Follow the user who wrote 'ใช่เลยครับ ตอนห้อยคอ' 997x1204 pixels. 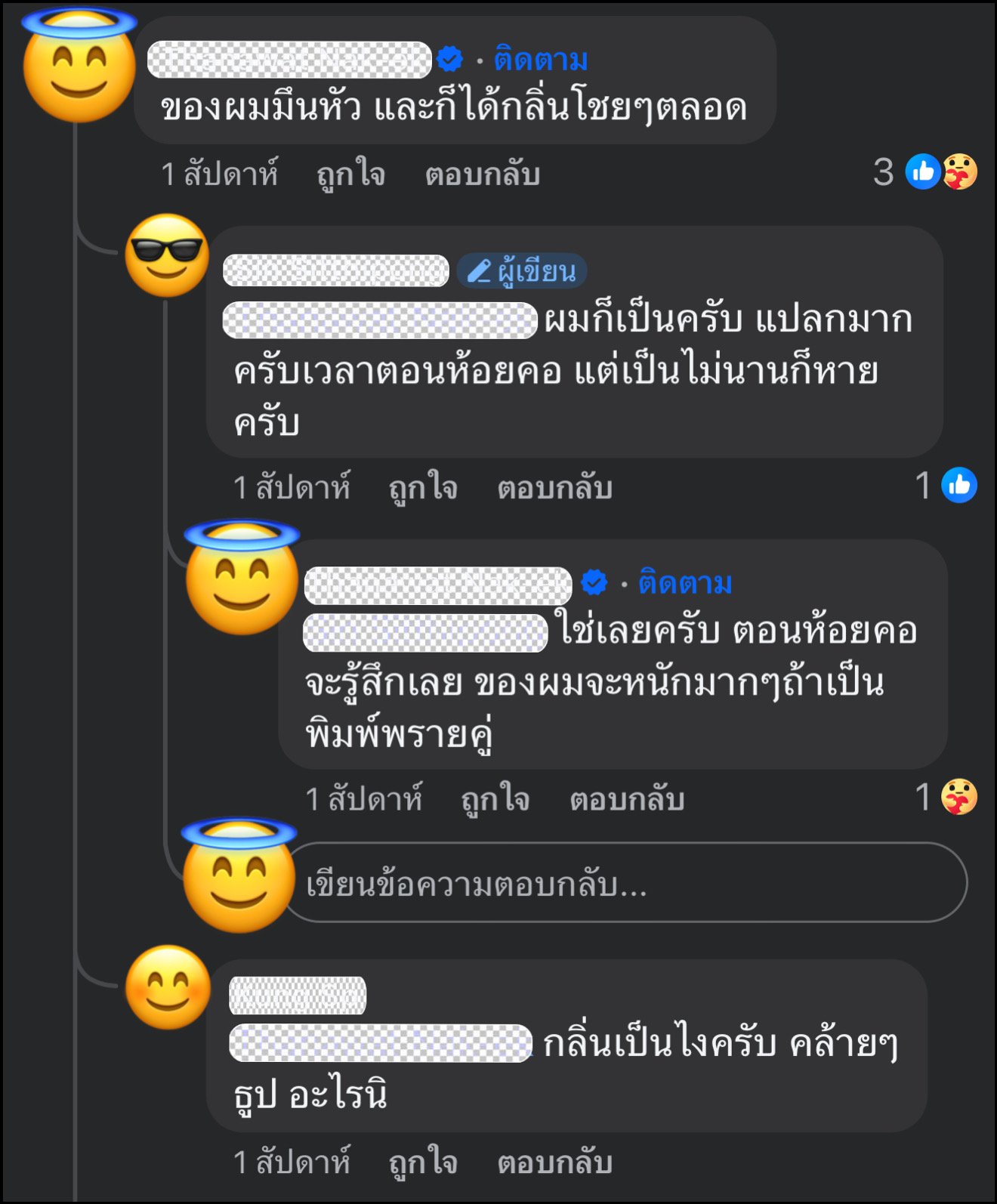(x=685, y=583)
